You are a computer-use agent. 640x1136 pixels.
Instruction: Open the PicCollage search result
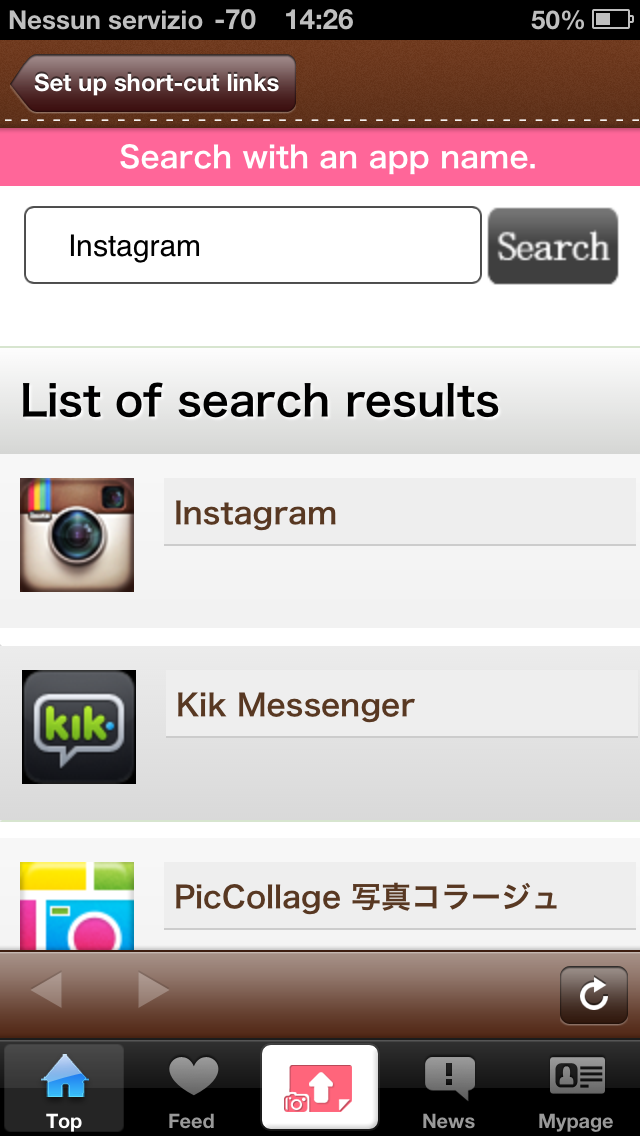point(400,897)
